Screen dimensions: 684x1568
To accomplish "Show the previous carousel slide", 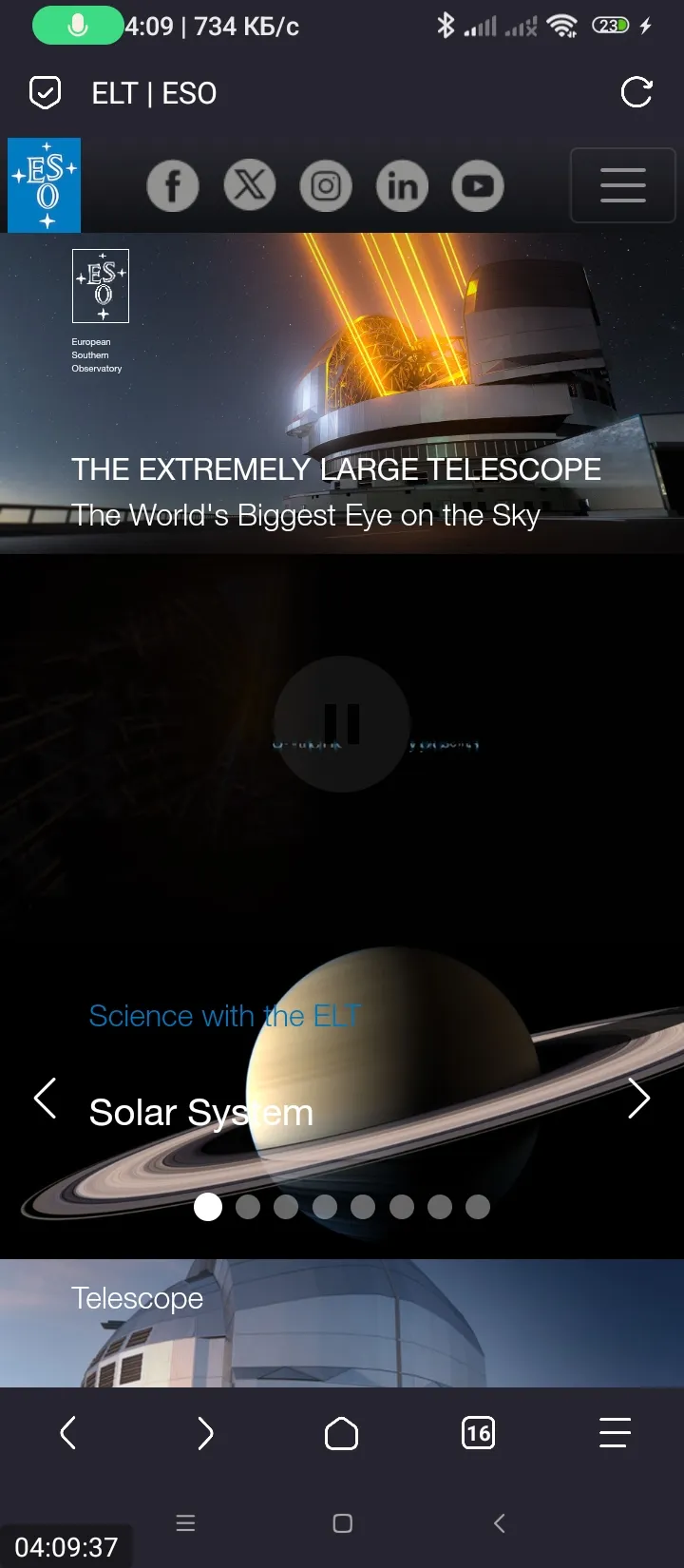I will [45, 1099].
